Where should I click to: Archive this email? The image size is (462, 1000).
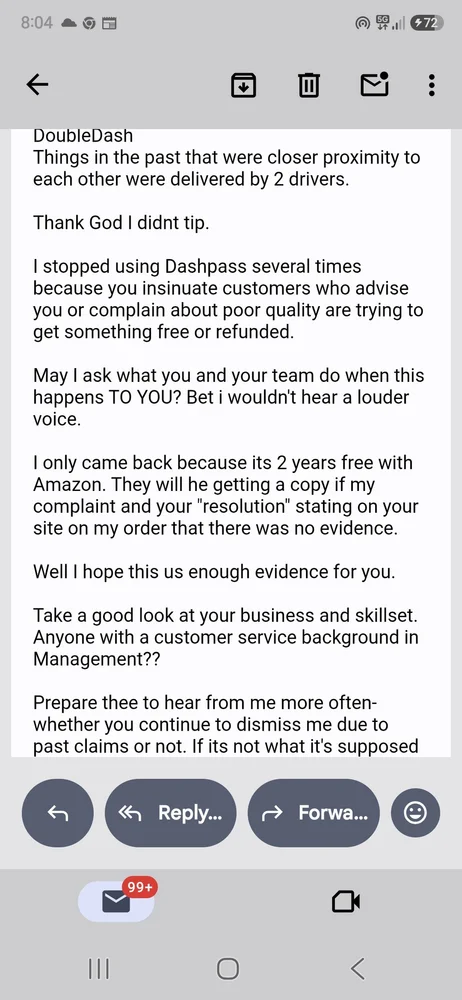[x=243, y=85]
